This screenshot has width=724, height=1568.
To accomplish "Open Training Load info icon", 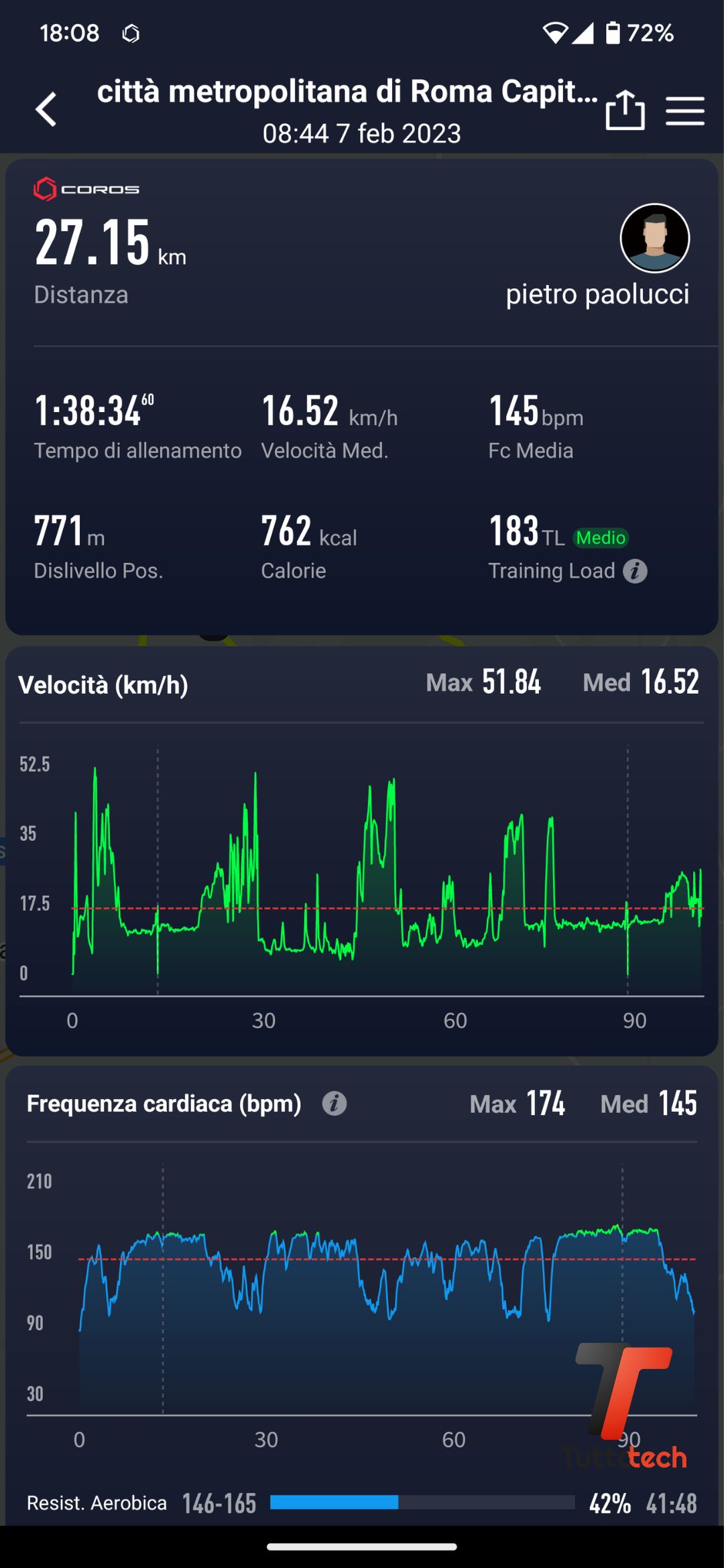I will (635, 571).
